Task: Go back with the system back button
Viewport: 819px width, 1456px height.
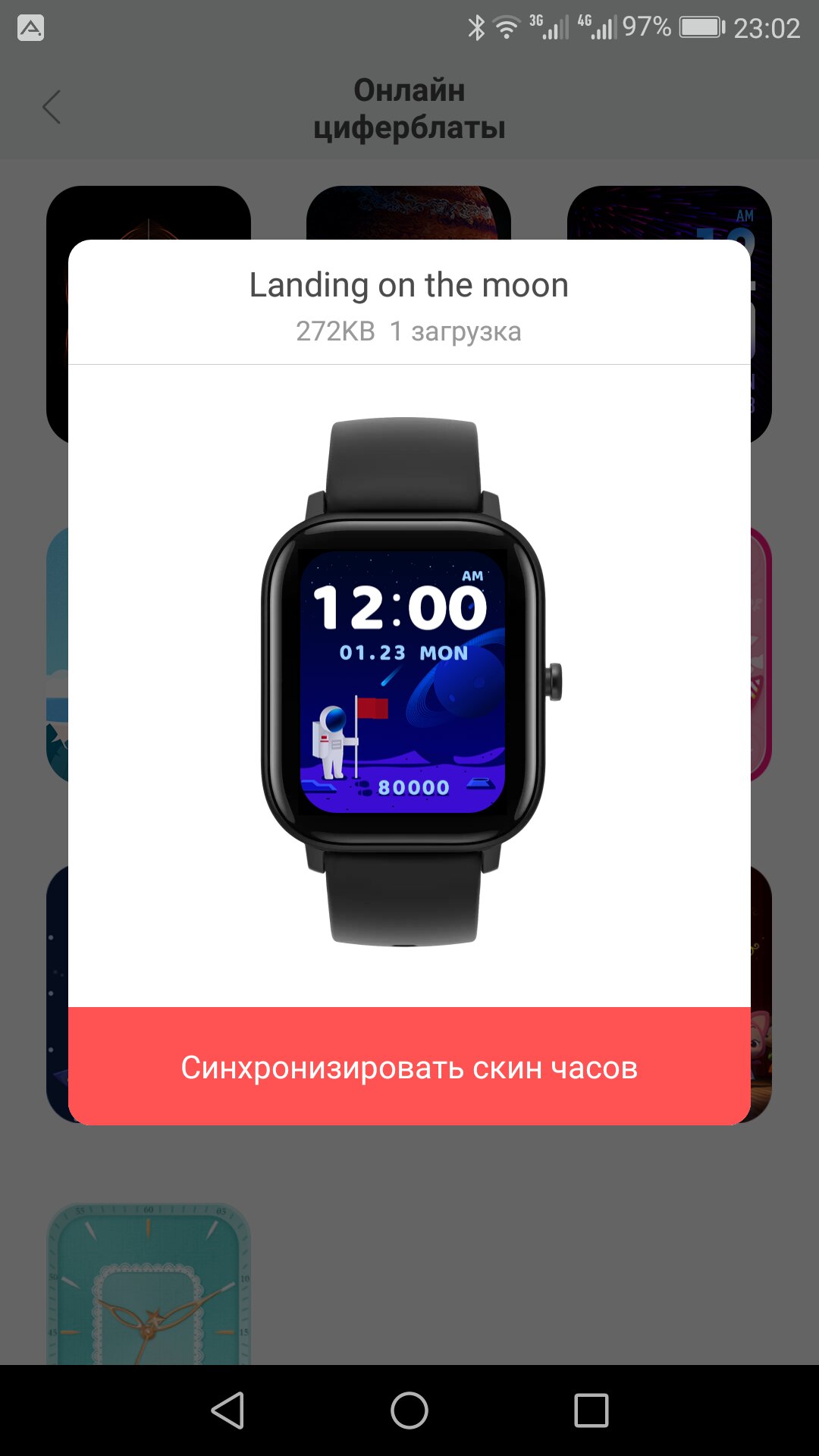Action: pyautogui.click(x=227, y=1411)
